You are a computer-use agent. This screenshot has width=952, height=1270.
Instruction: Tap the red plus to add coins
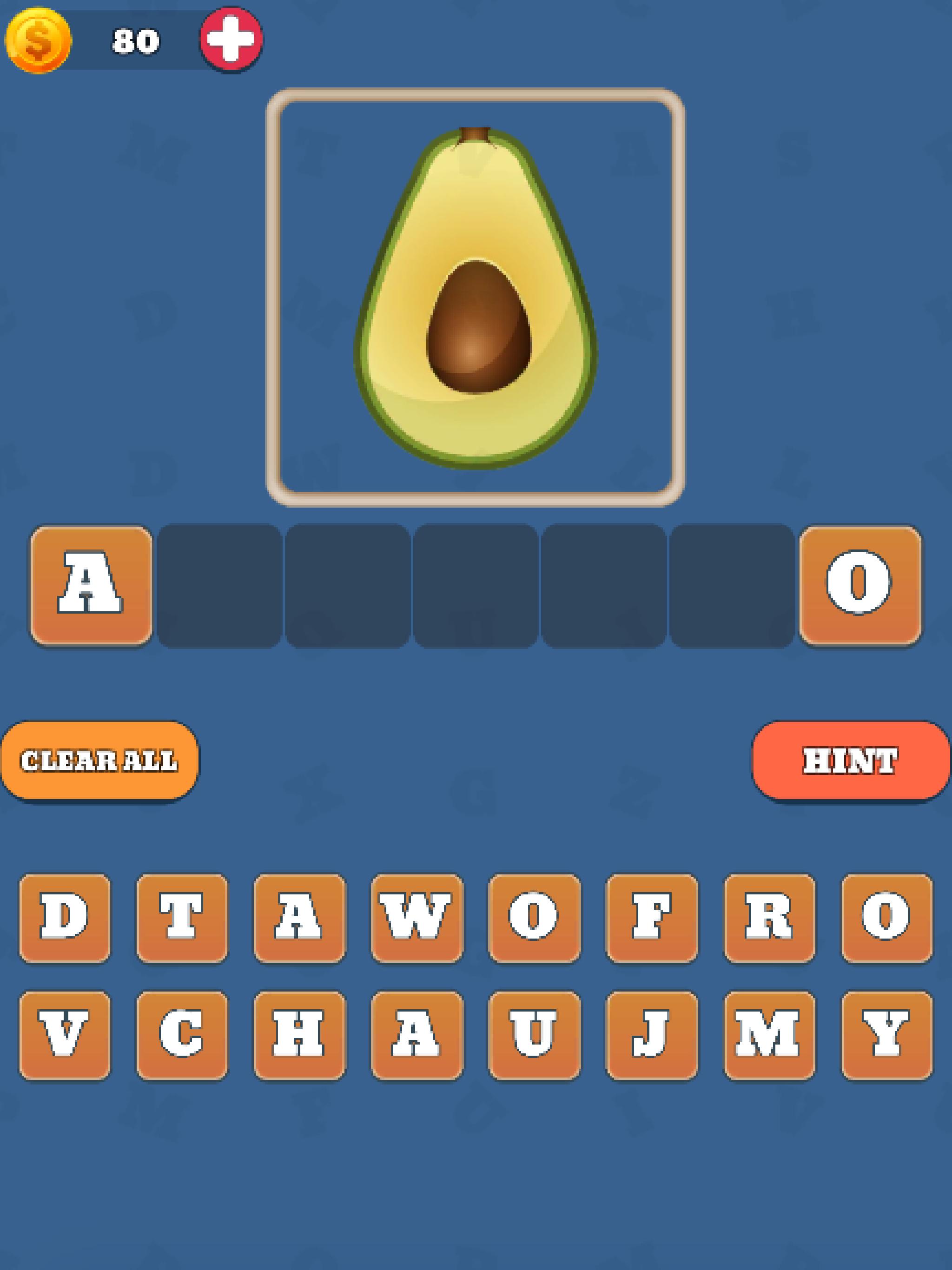(231, 39)
